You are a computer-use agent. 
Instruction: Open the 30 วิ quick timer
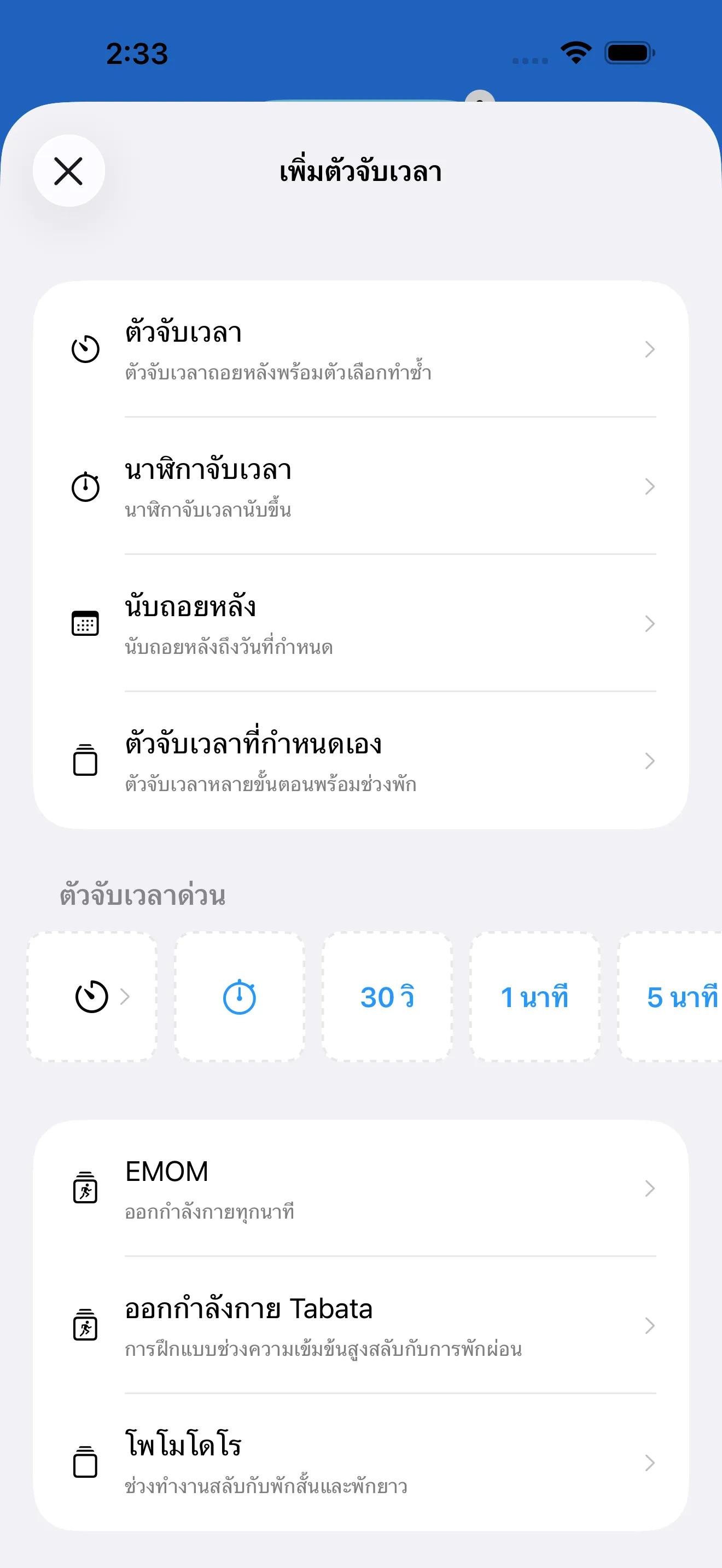pos(387,997)
